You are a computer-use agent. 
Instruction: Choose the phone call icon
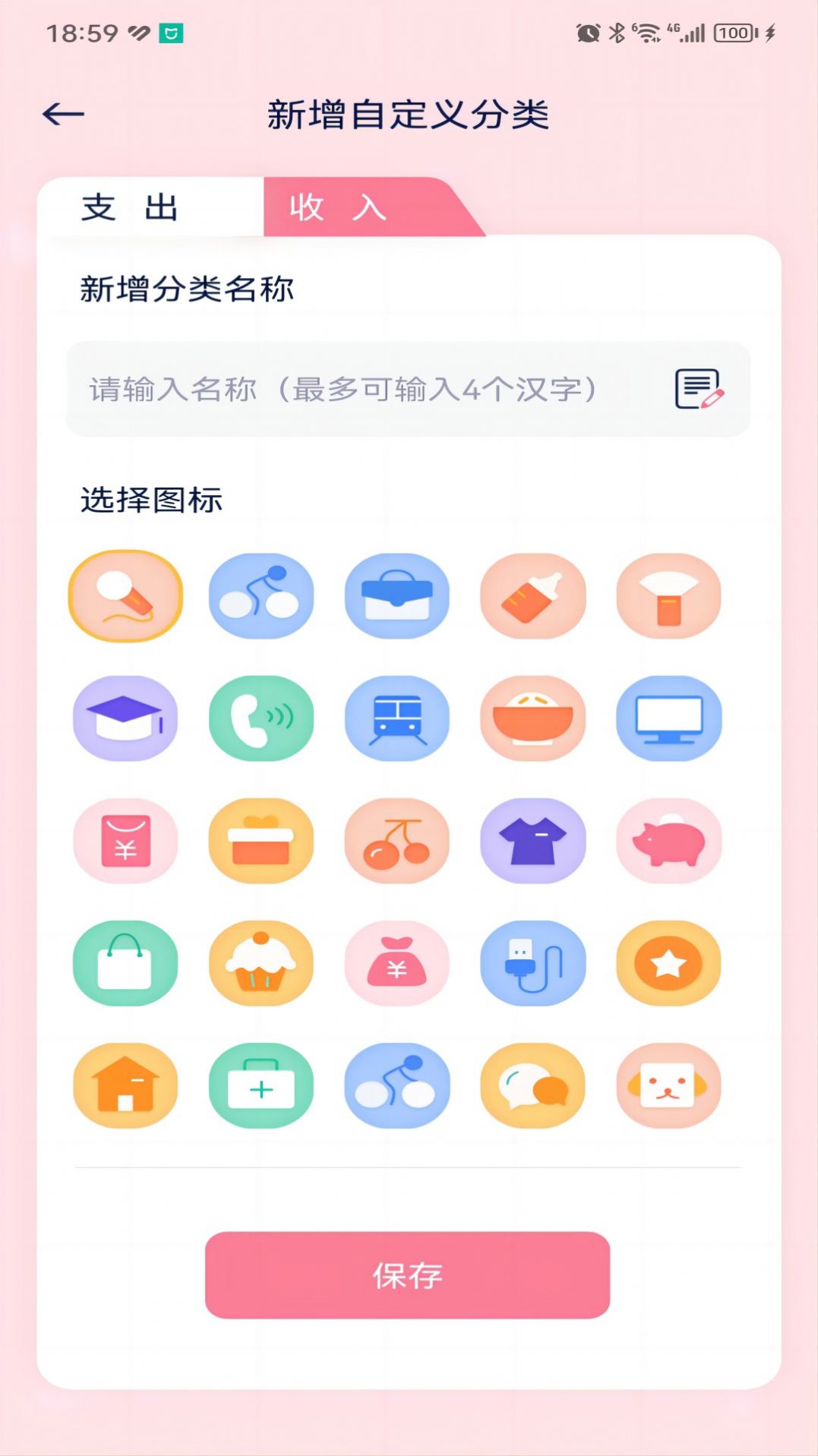(x=261, y=719)
